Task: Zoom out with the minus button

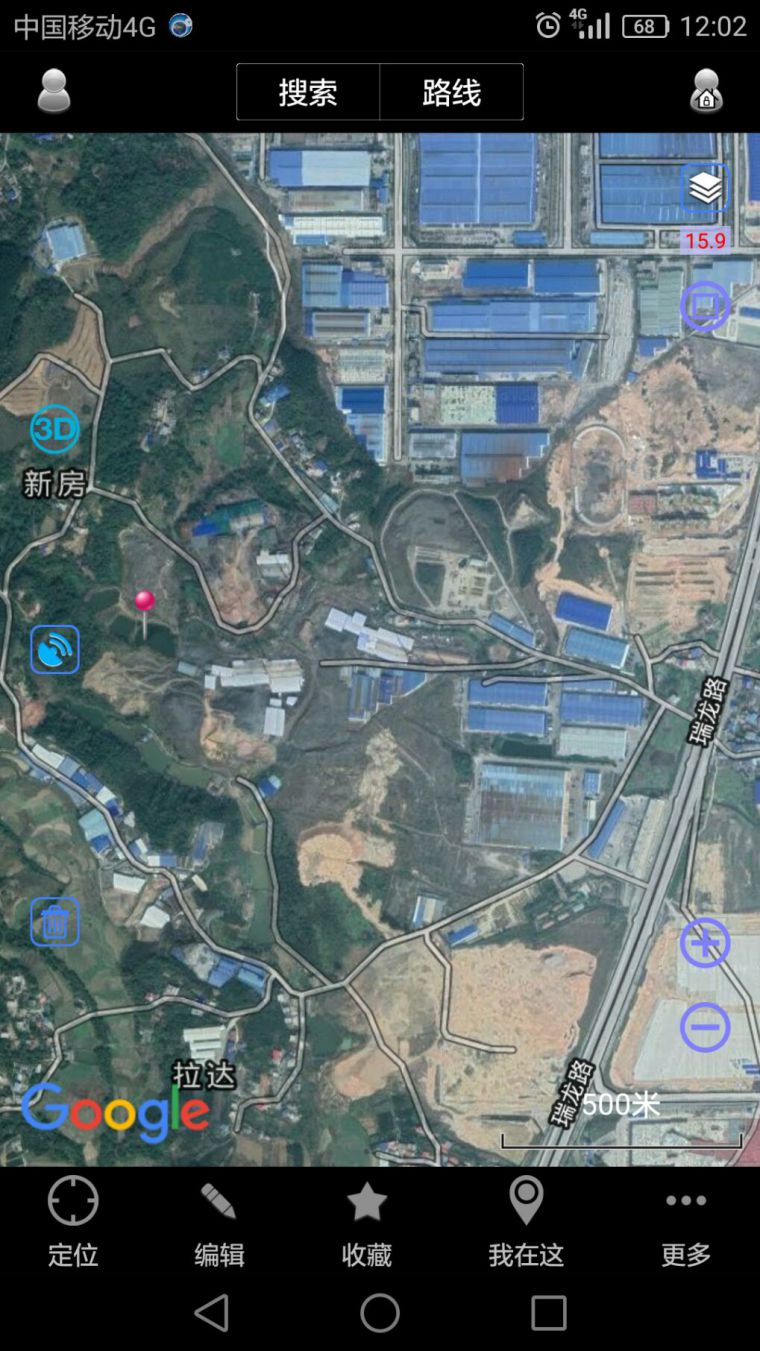Action: [705, 1027]
